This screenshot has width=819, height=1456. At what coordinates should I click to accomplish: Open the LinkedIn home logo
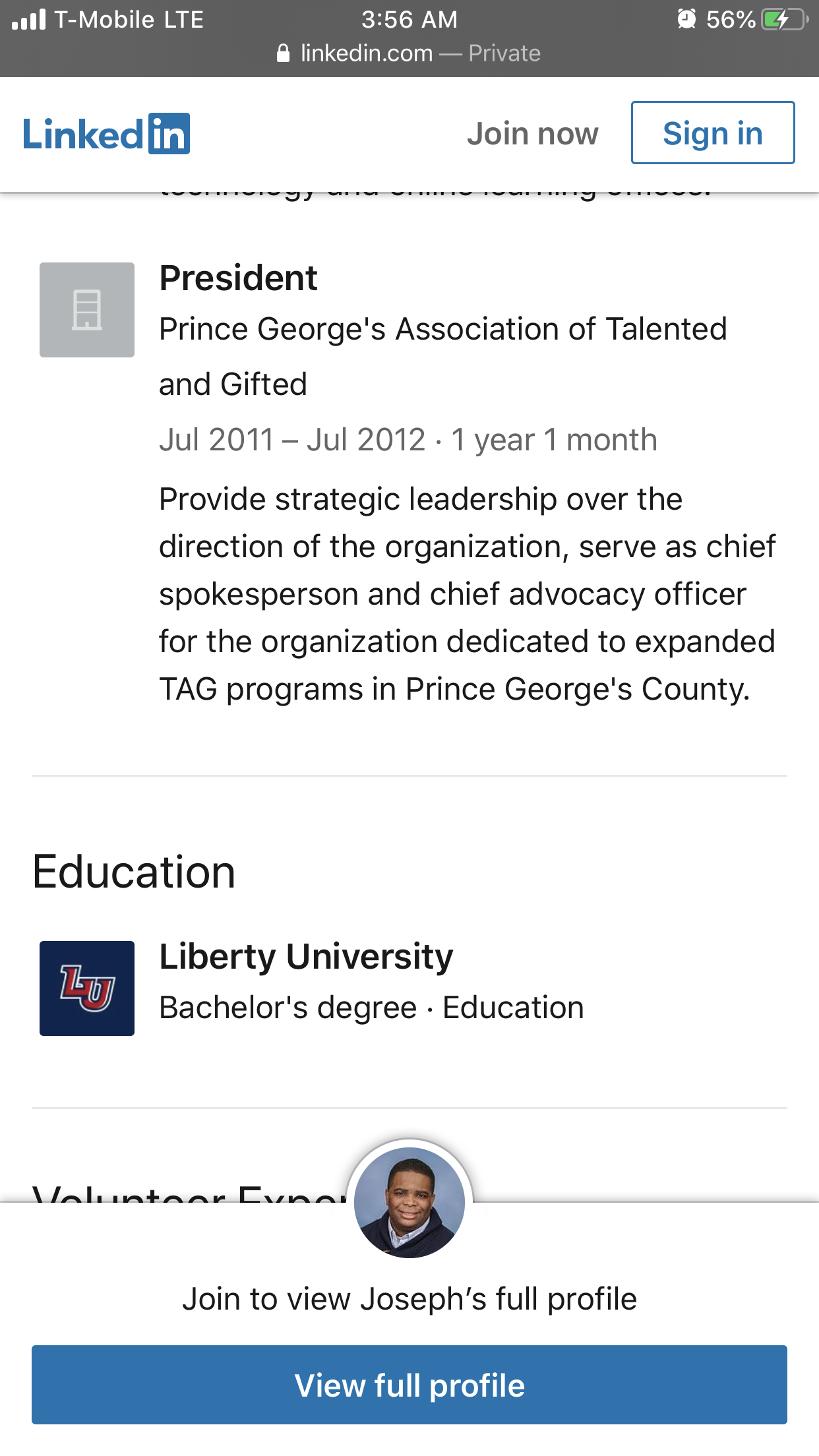tap(106, 134)
